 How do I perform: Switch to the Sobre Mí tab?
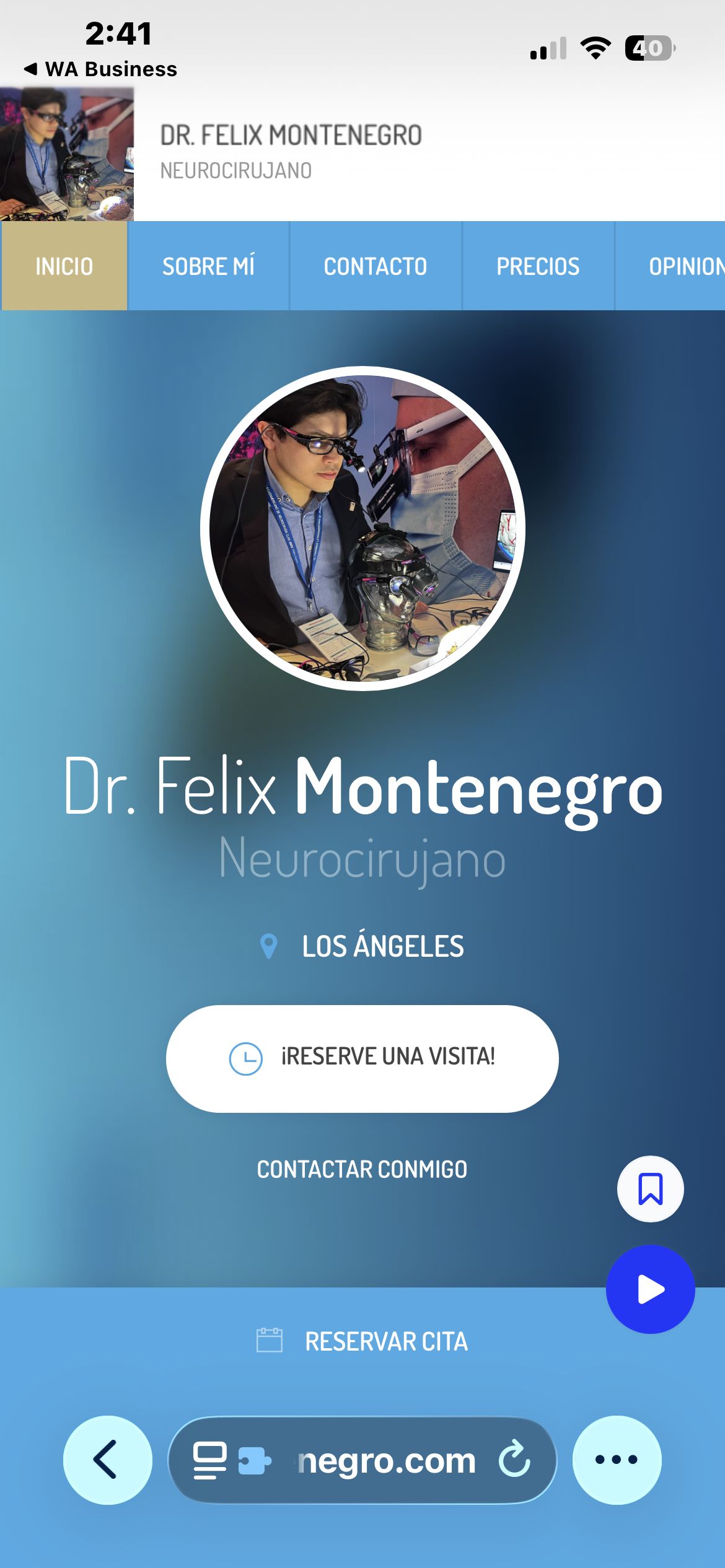point(208,266)
